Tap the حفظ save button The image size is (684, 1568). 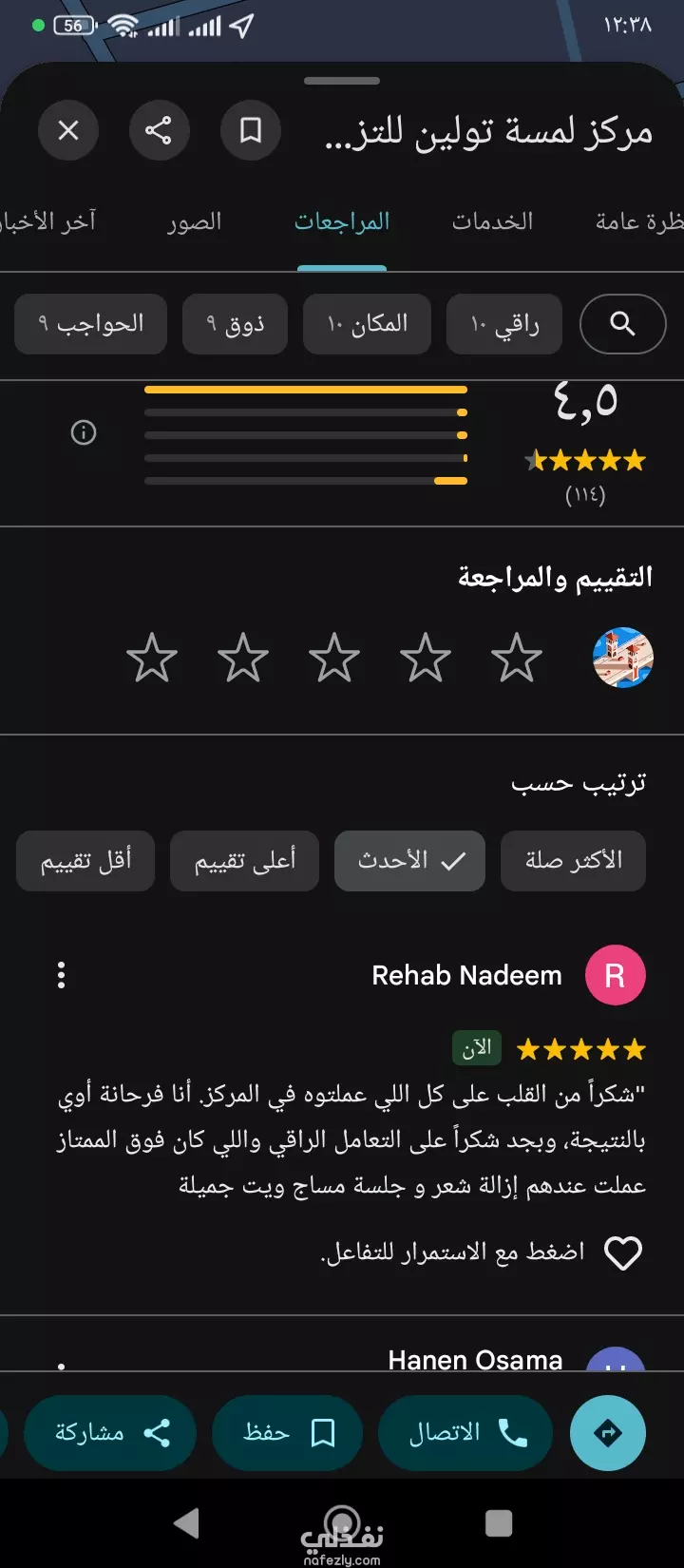288,1433
